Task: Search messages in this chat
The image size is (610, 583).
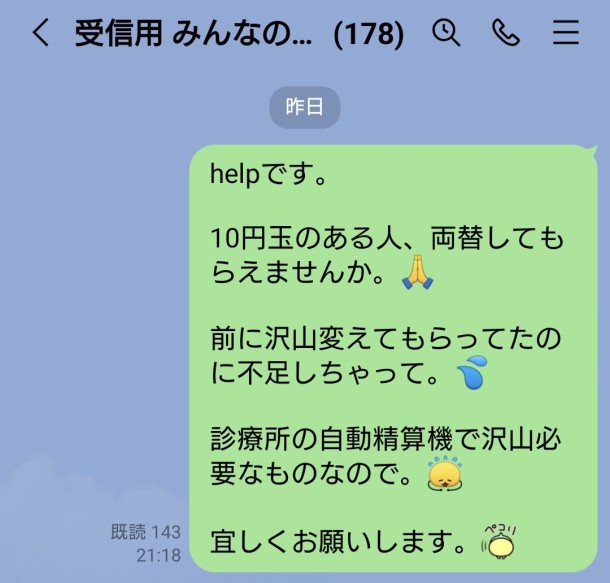Action: [x=446, y=33]
